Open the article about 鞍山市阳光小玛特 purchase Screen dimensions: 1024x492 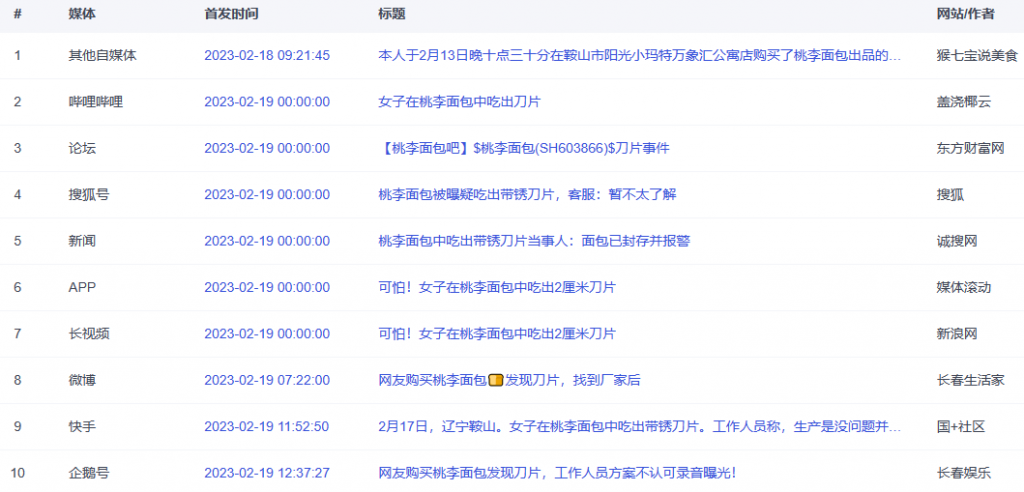coord(638,56)
